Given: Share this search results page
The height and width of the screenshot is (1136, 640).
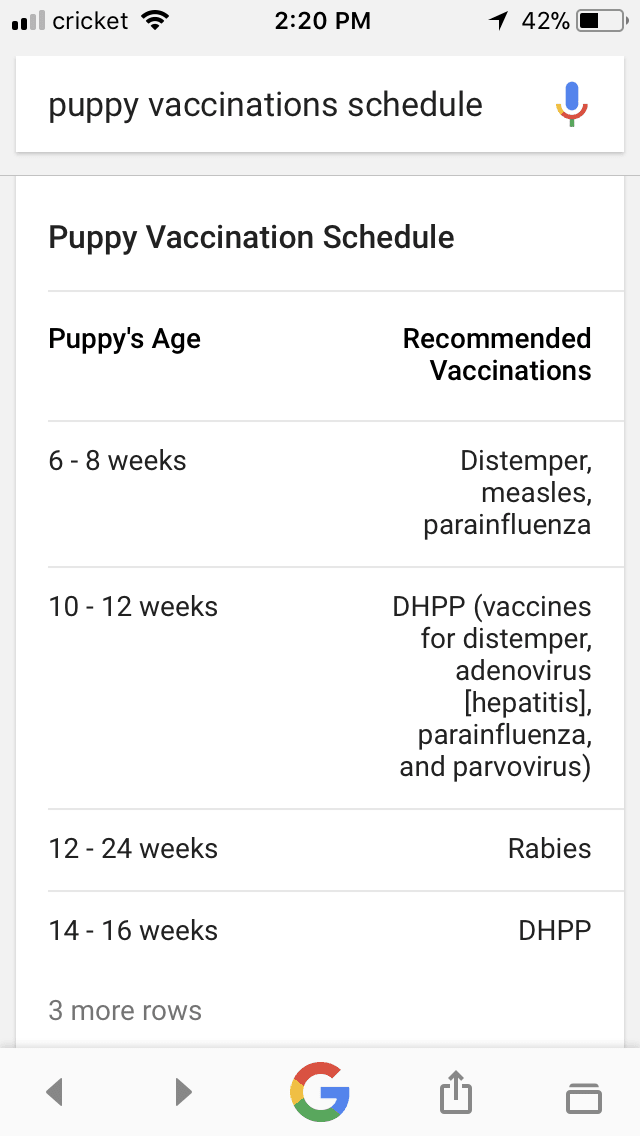Looking at the screenshot, I should click(455, 1091).
